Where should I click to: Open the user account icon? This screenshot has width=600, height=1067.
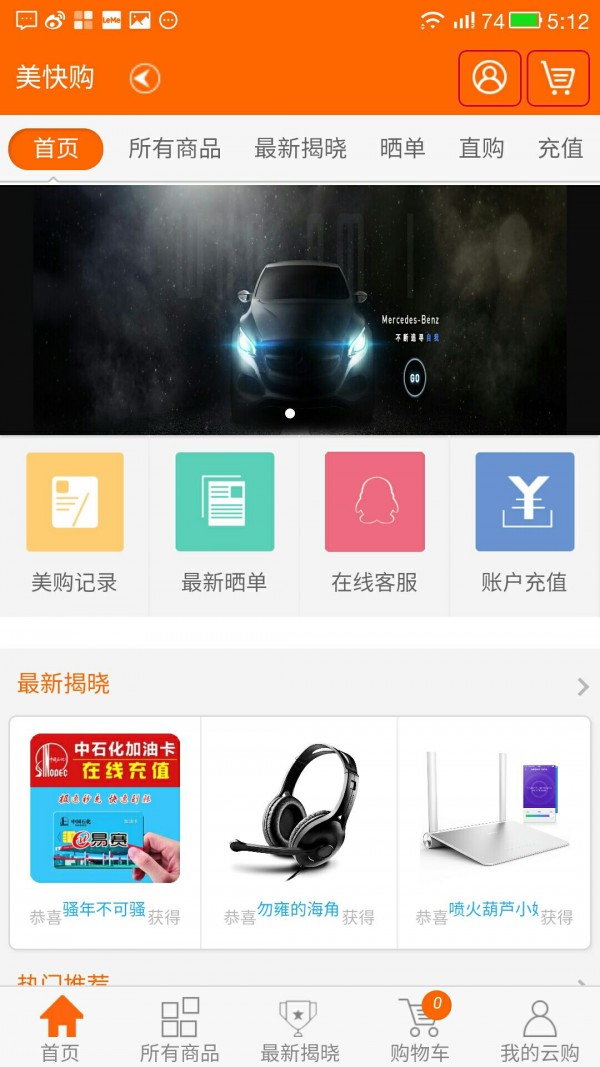click(x=489, y=78)
